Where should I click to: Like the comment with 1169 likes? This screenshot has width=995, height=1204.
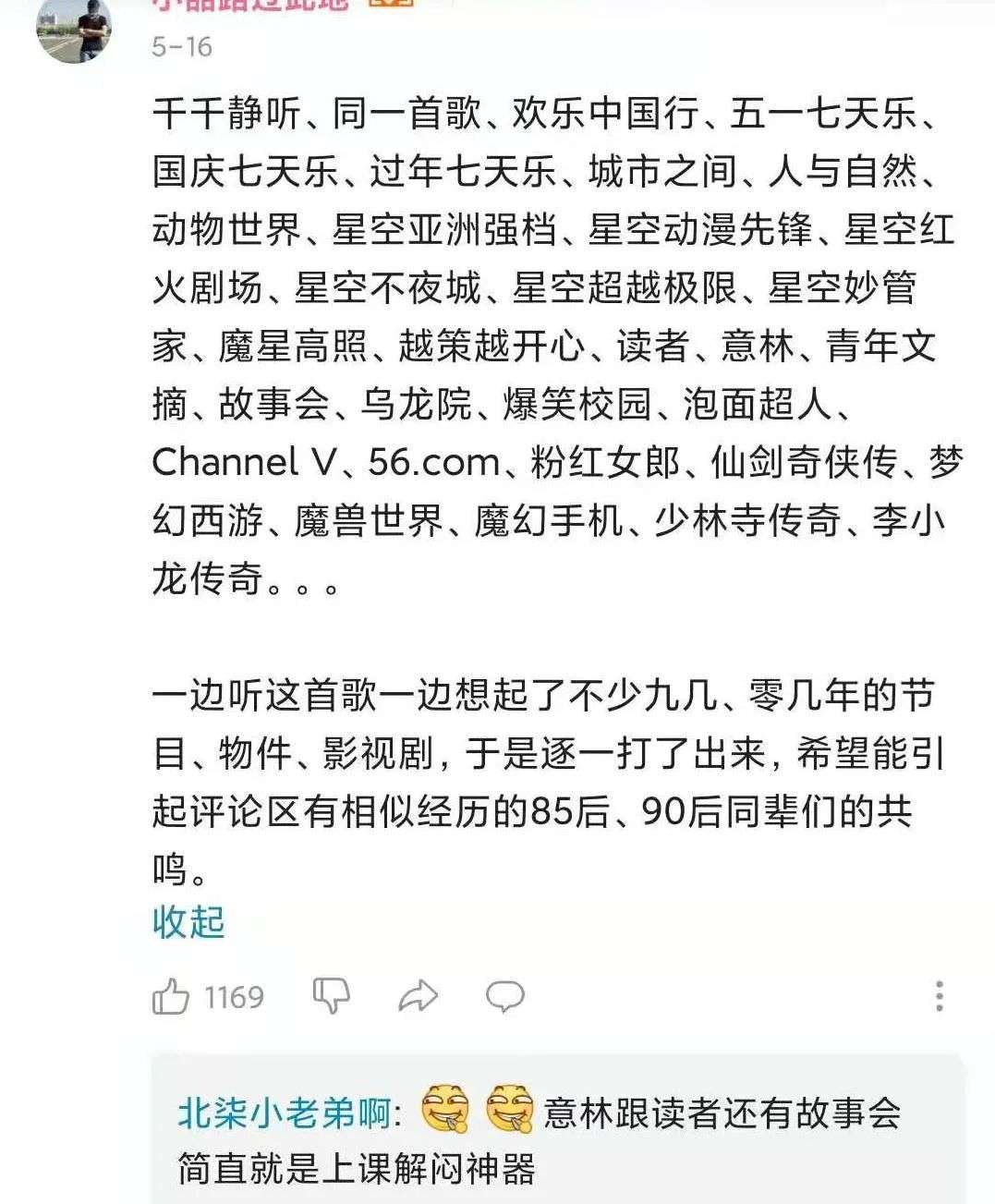172,997
